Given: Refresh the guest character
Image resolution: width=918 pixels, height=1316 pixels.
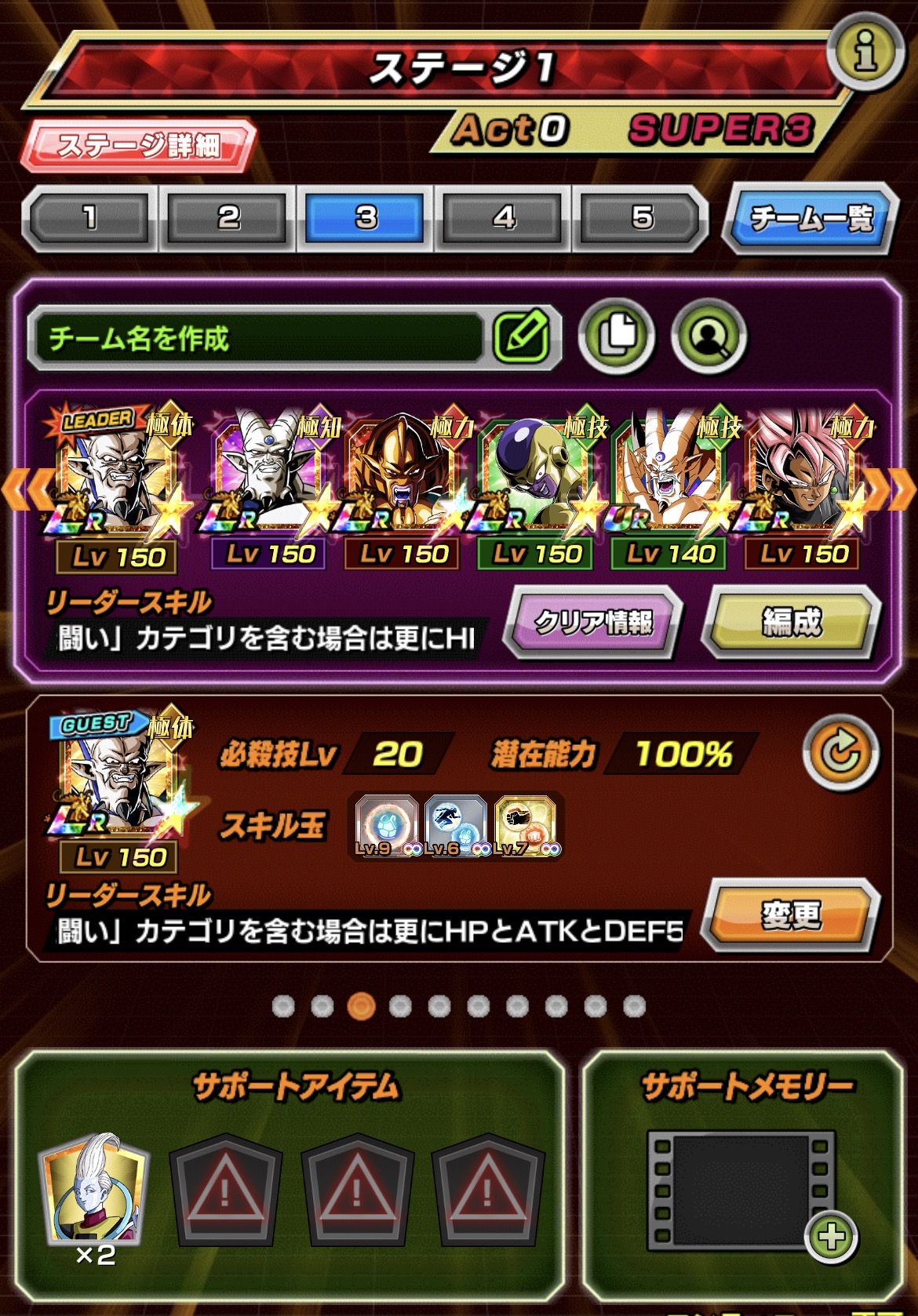Looking at the screenshot, I should point(841,753).
